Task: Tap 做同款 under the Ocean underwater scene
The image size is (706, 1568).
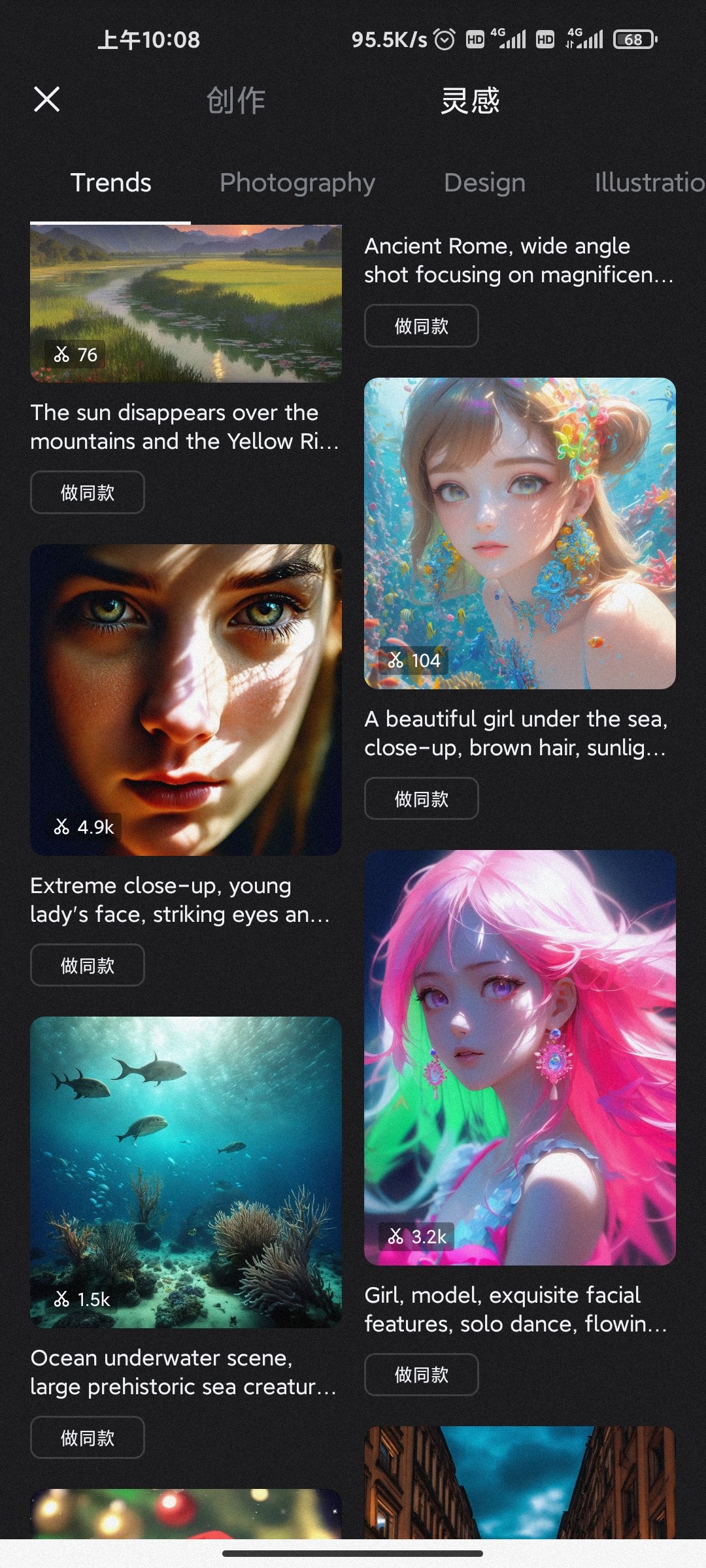Action: pos(88,1437)
